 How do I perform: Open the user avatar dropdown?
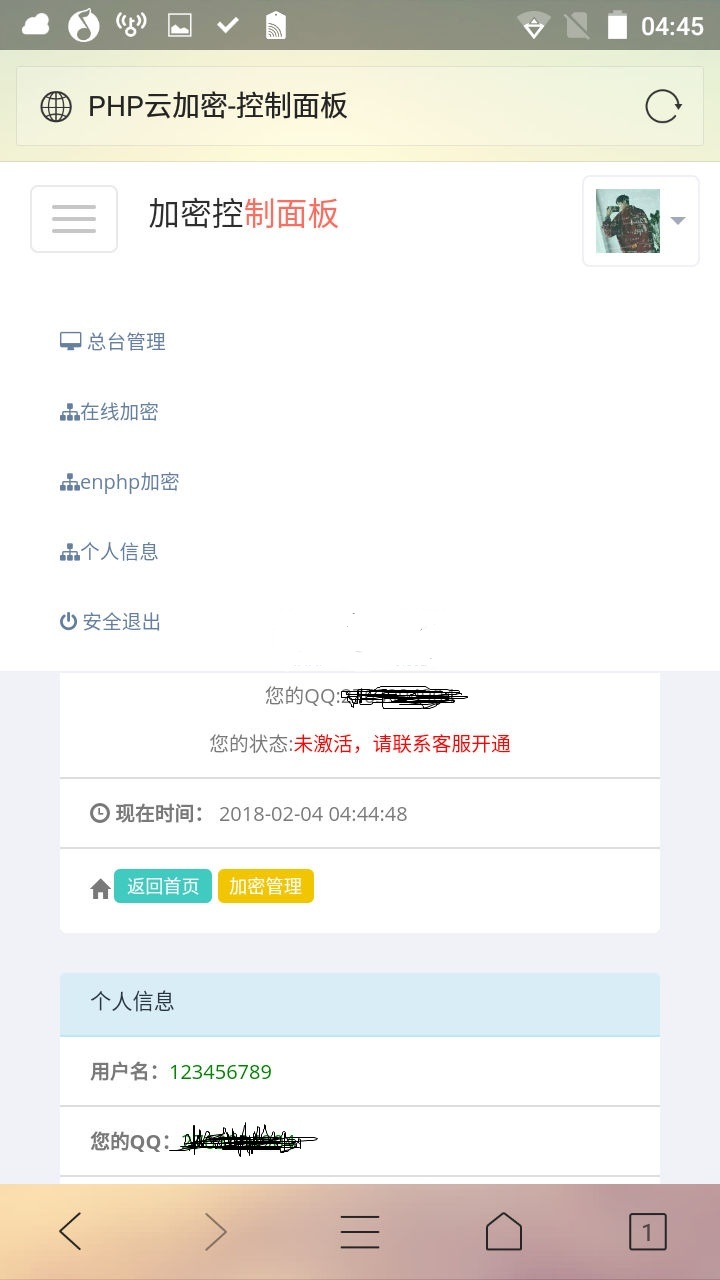coord(640,221)
